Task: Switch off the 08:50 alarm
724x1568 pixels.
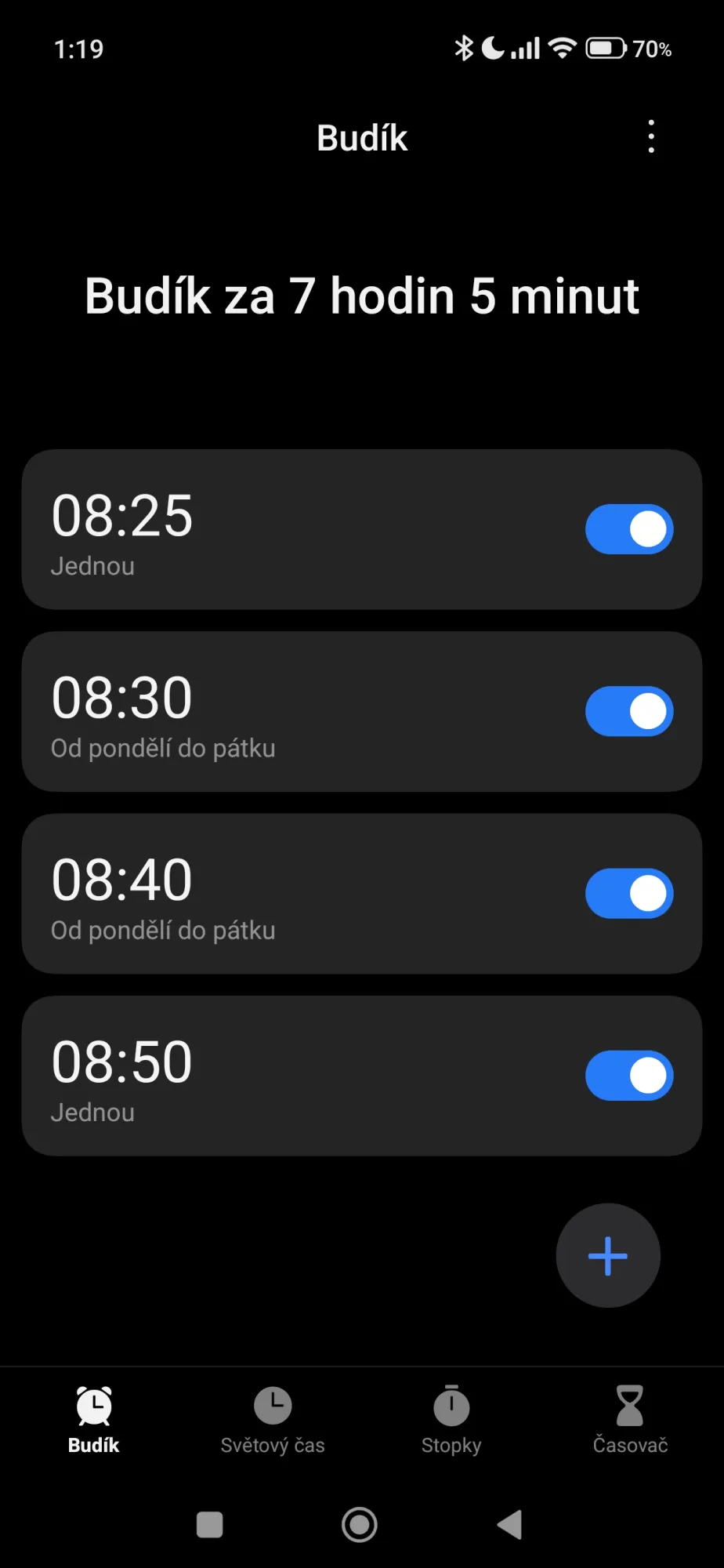Action: coord(629,1076)
